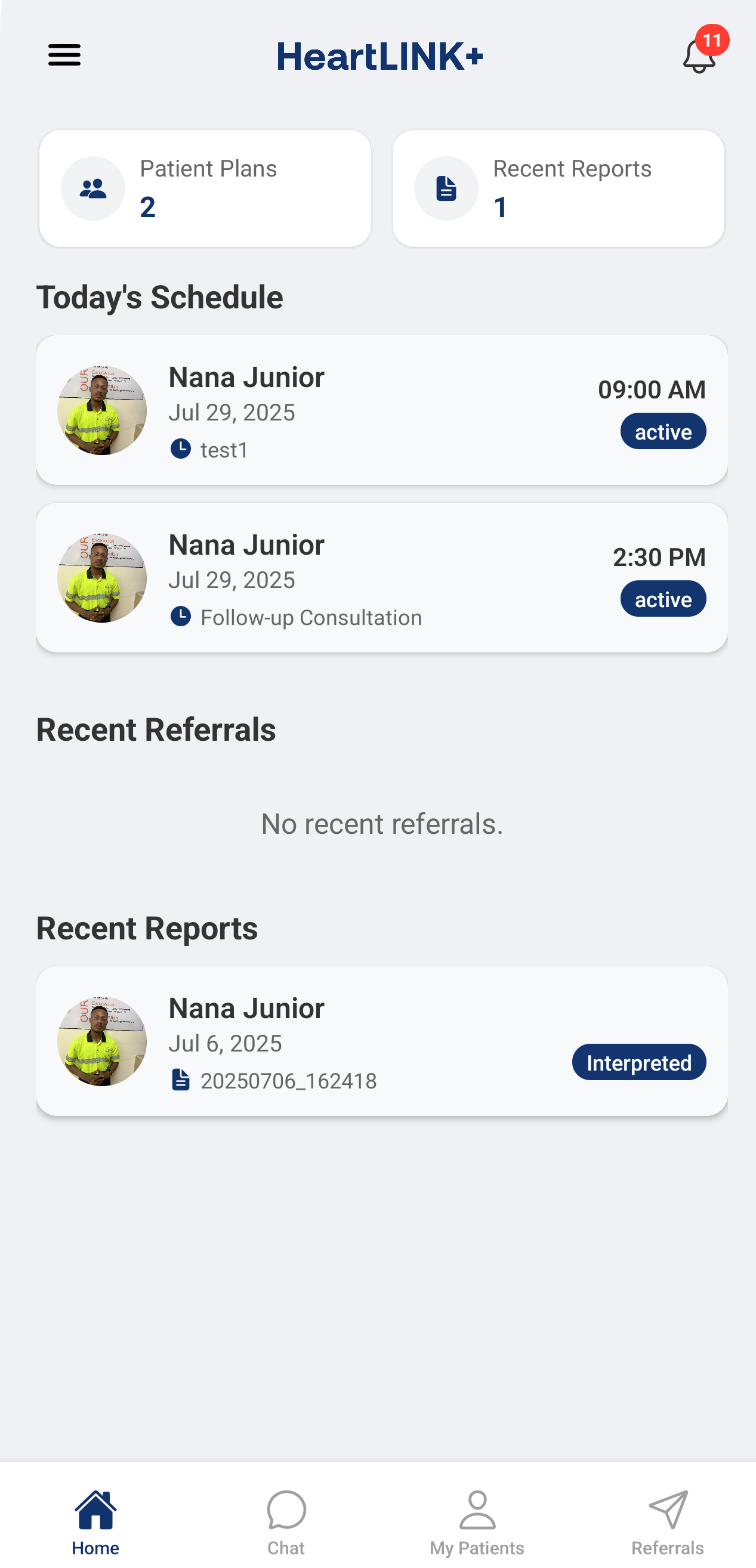Select the Interpreted status badge
The width and height of the screenshot is (756, 1568).
point(638,1062)
